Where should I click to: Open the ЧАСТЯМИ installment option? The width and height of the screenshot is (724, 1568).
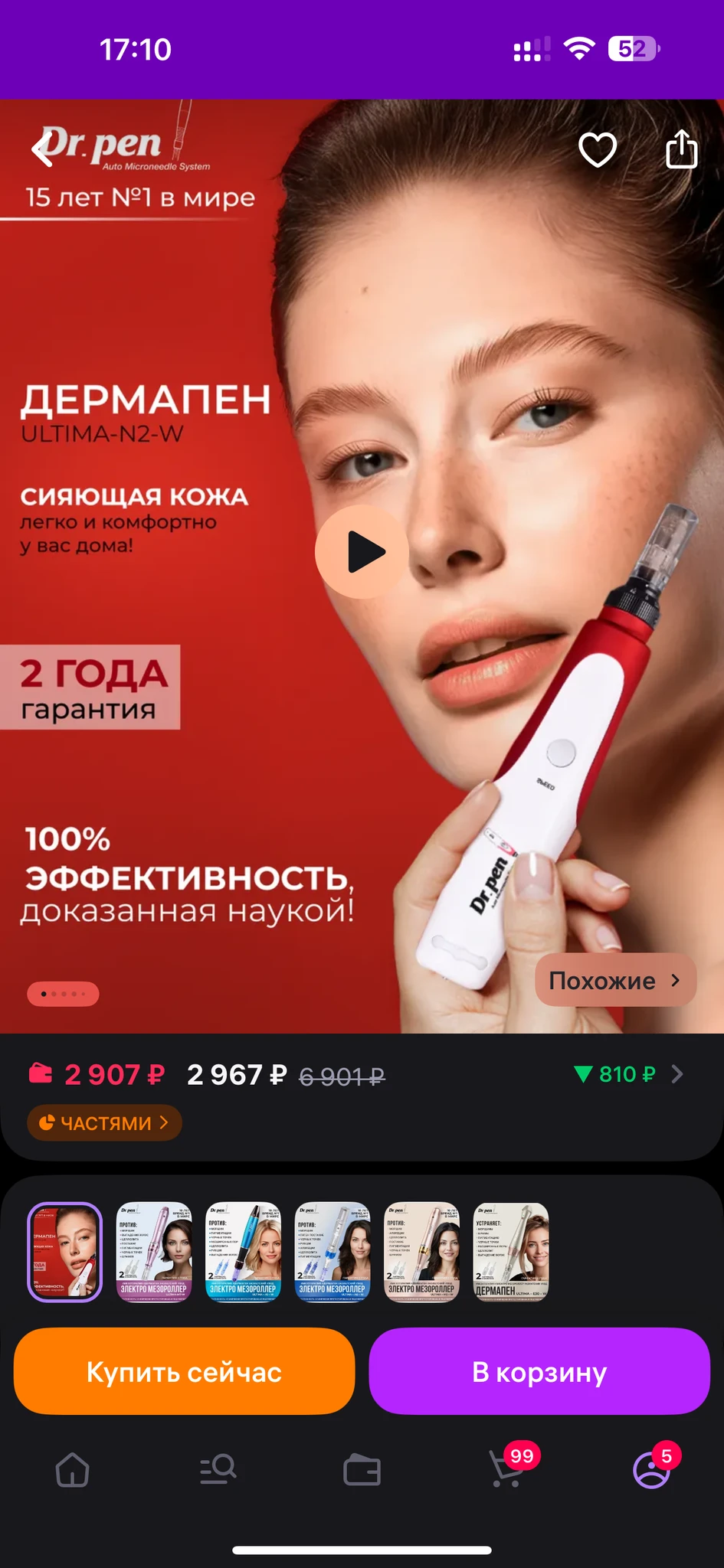tap(104, 1122)
